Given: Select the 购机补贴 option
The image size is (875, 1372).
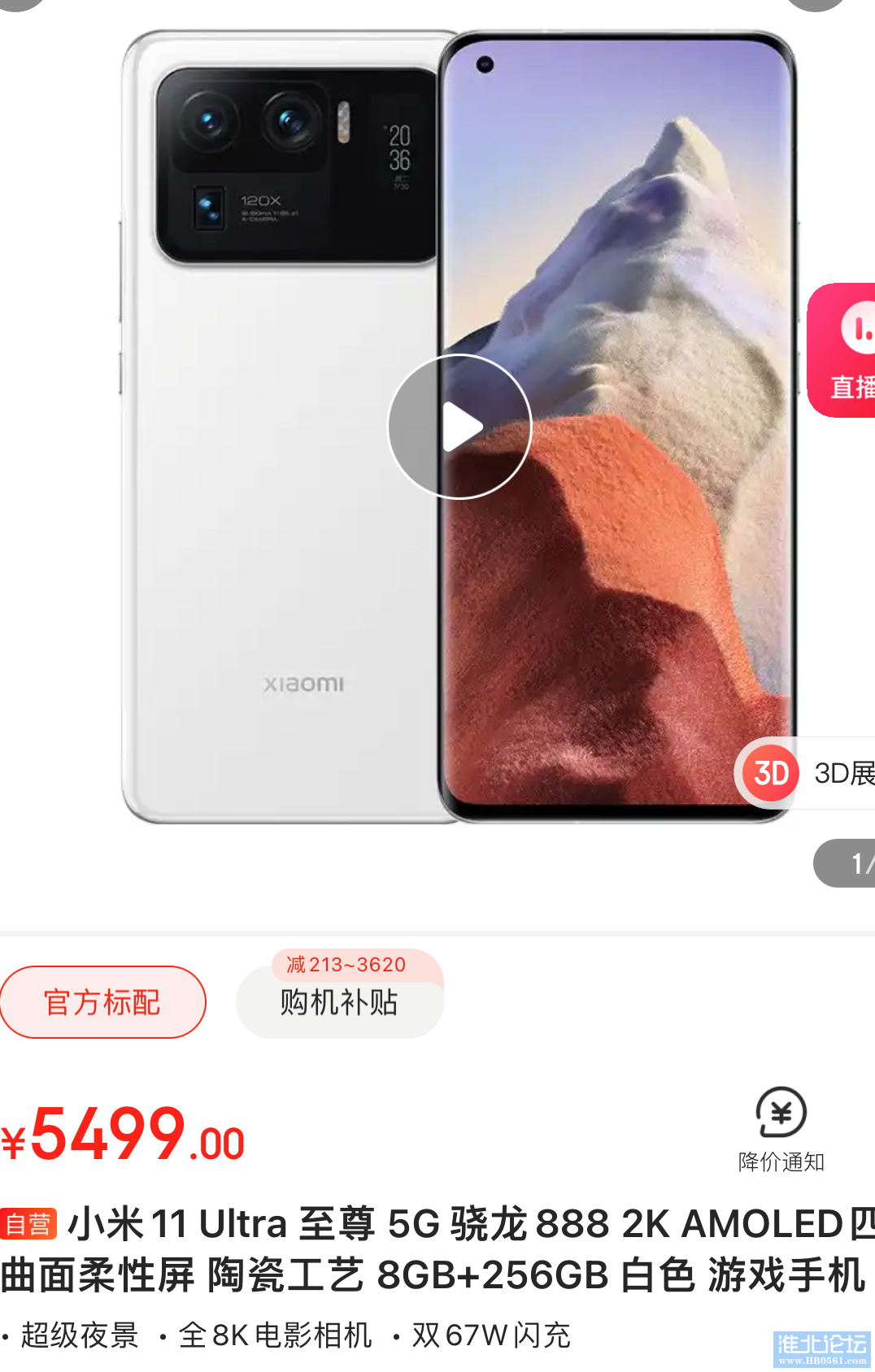Looking at the screenshot, I should 339,1002.
